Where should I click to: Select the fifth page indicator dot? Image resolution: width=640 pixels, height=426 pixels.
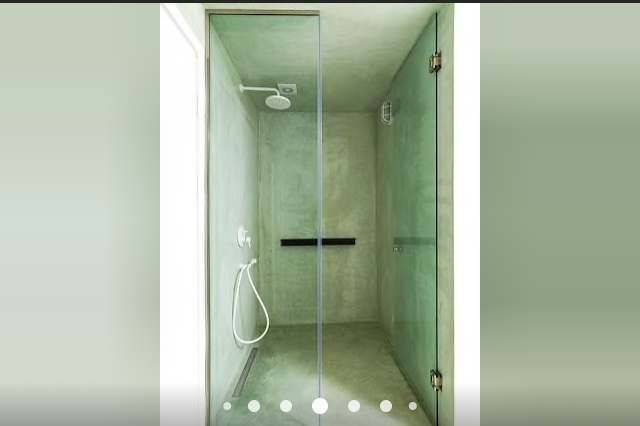[354, 406]
